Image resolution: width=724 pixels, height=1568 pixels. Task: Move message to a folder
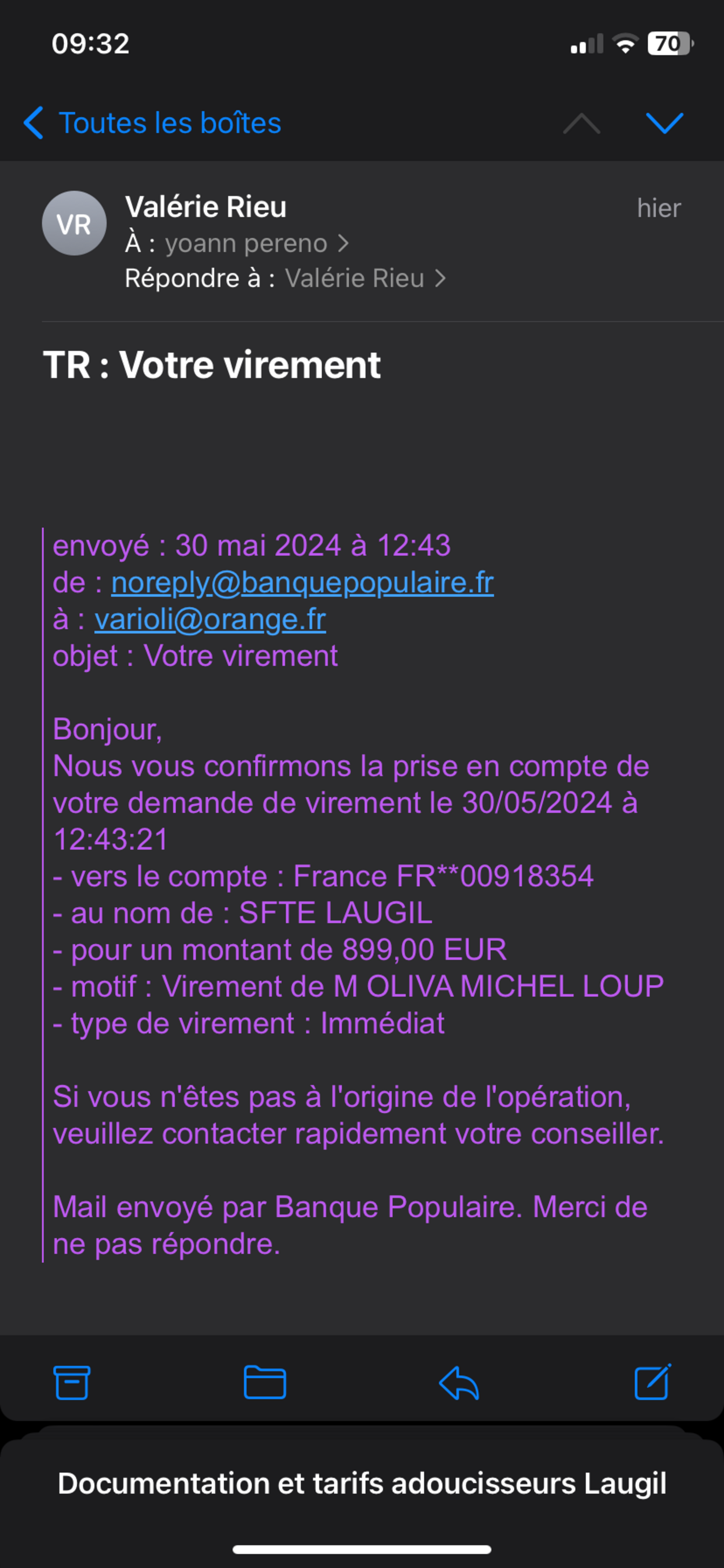[265, 1382]
